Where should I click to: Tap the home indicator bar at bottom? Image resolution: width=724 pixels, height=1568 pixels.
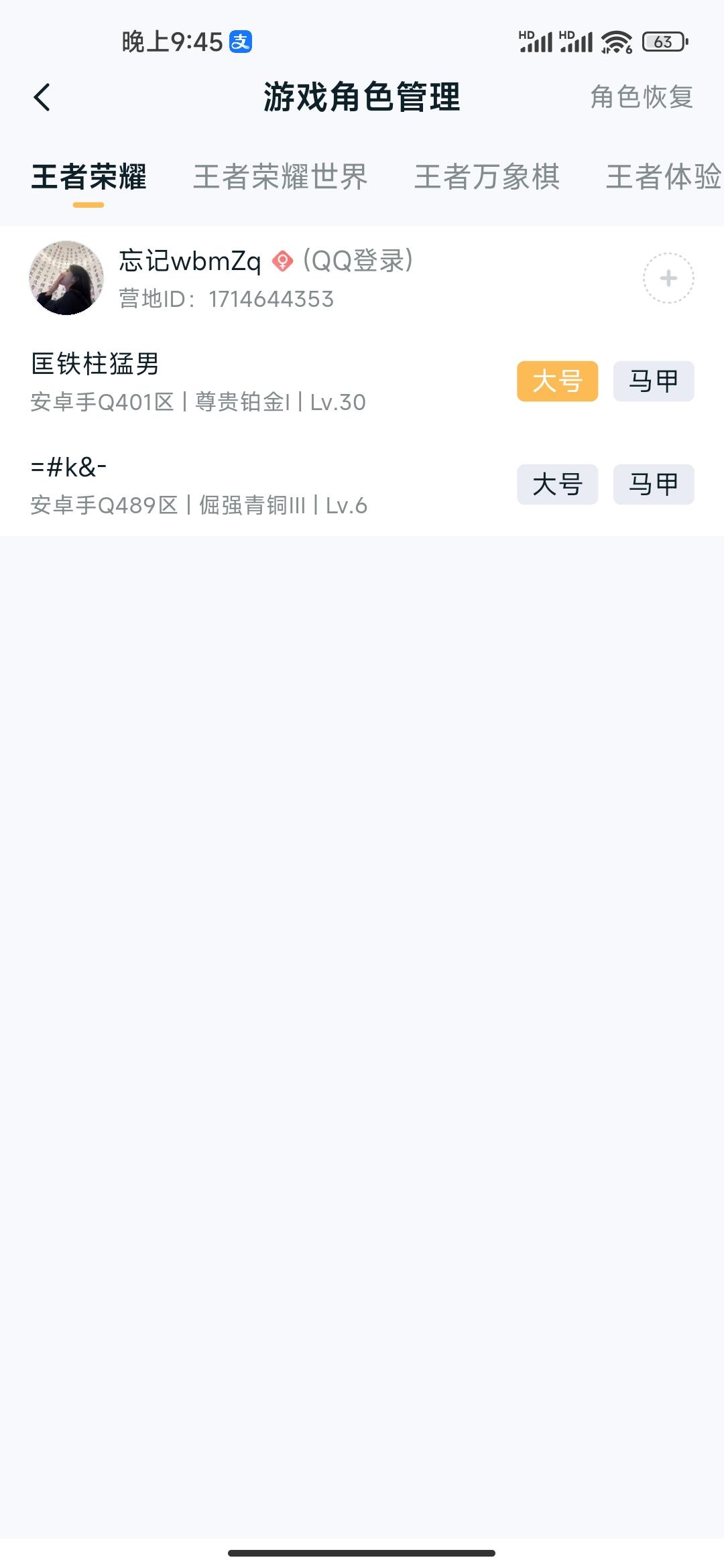coord(362,1551)
